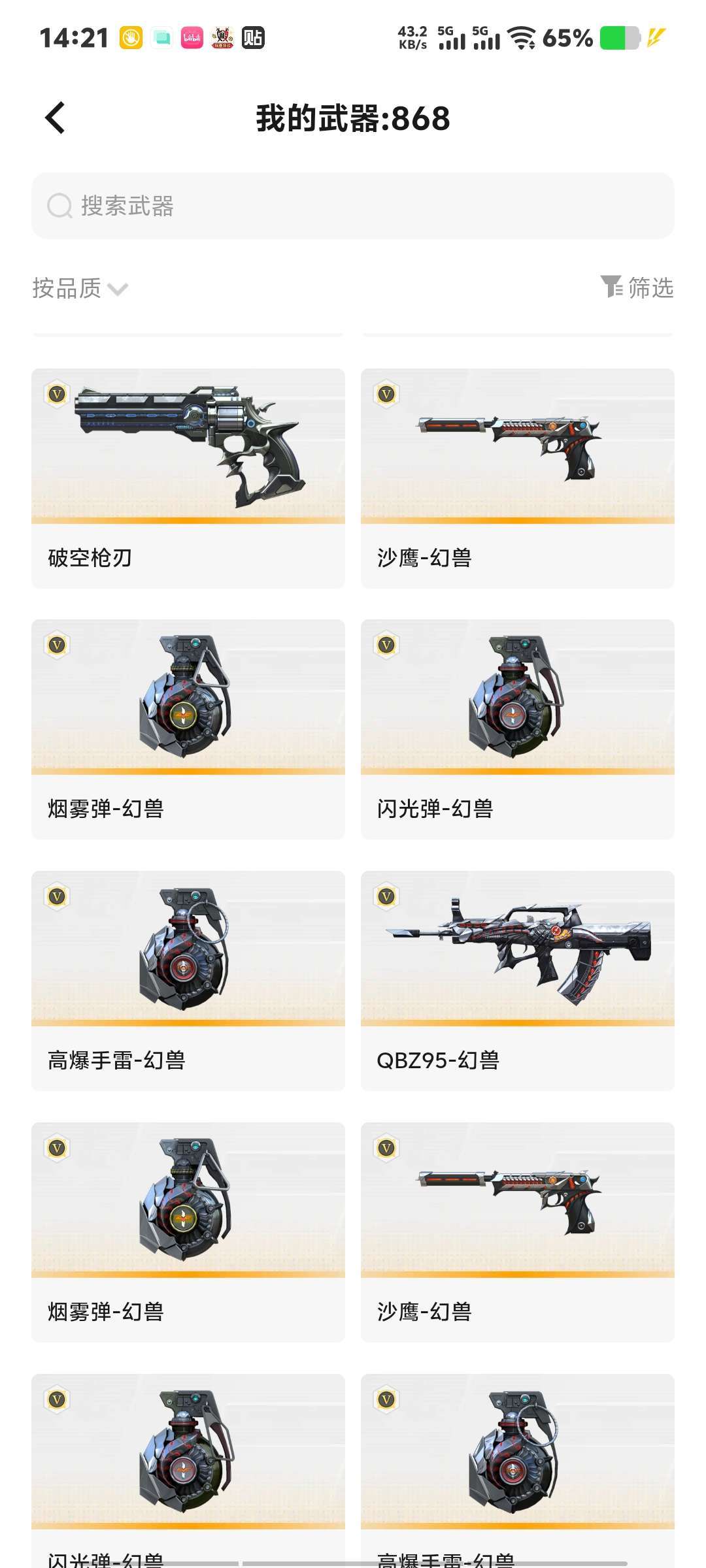The image size is (706, 1568).
Task: Open the 破空枪刃 weapon card
Action: 188,478
